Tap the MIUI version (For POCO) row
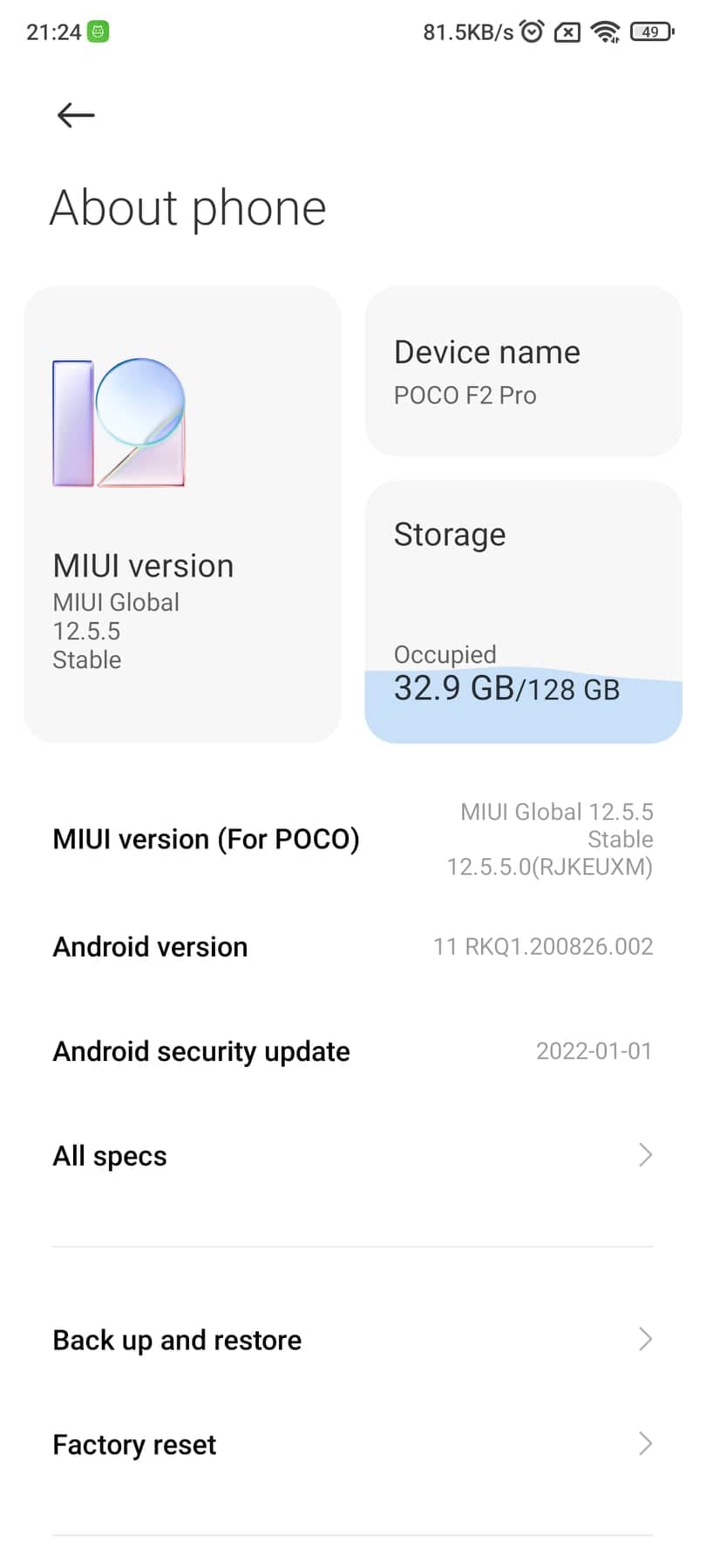 coord(352,839)
